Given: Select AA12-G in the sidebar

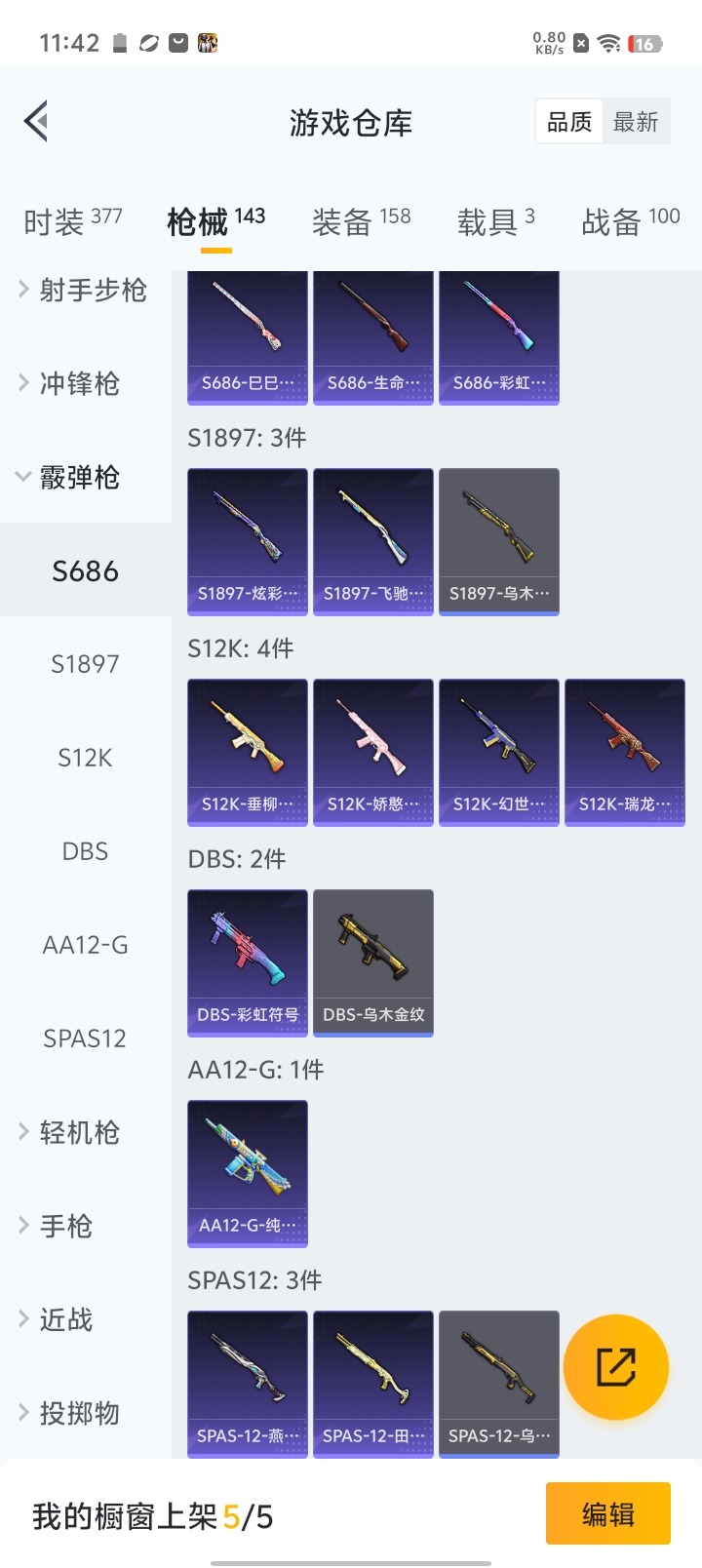Looking at the screenshot, I should coord(85,945).
